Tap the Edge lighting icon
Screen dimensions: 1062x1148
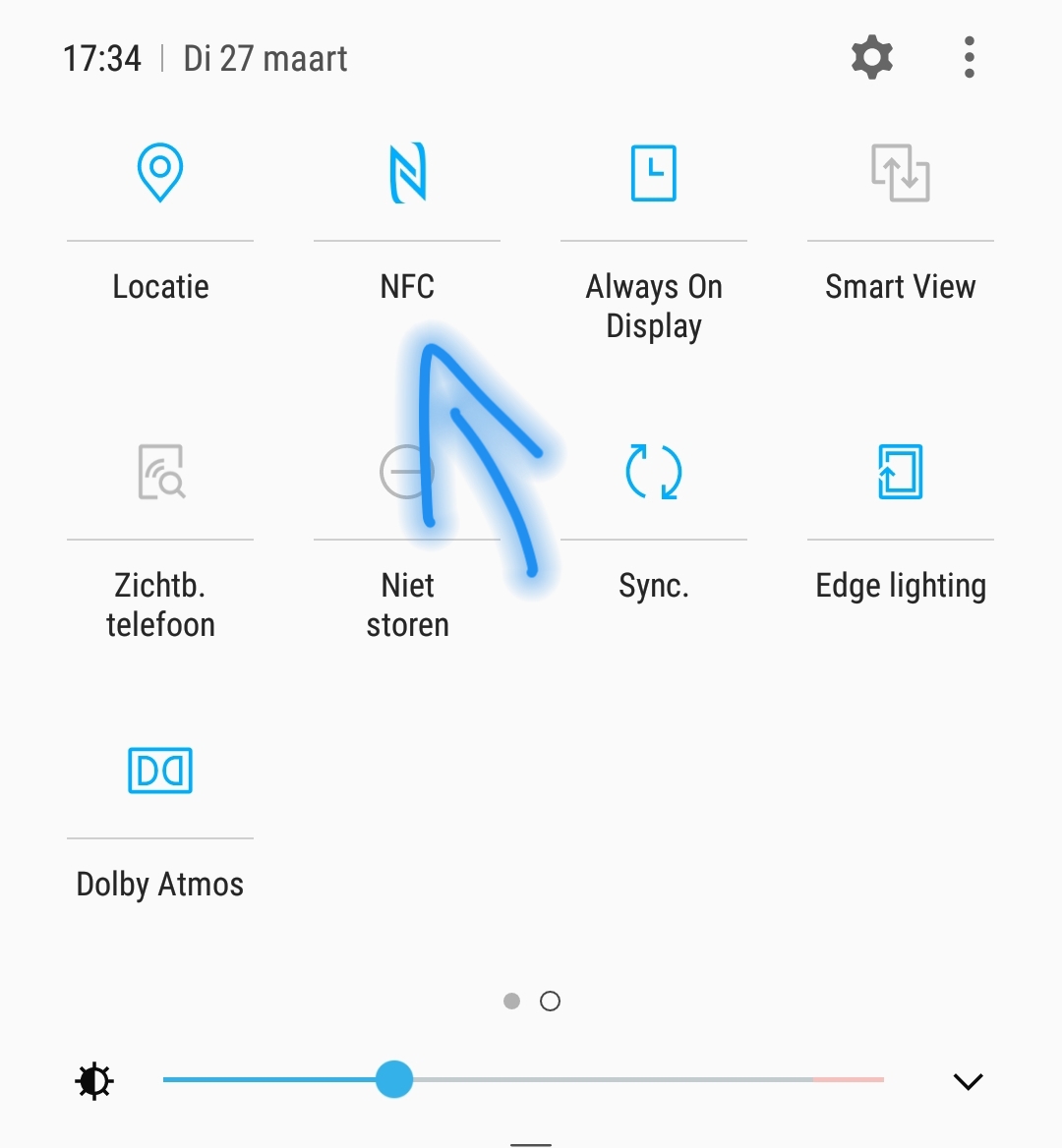pyautogui.click(x=900, y=472)
